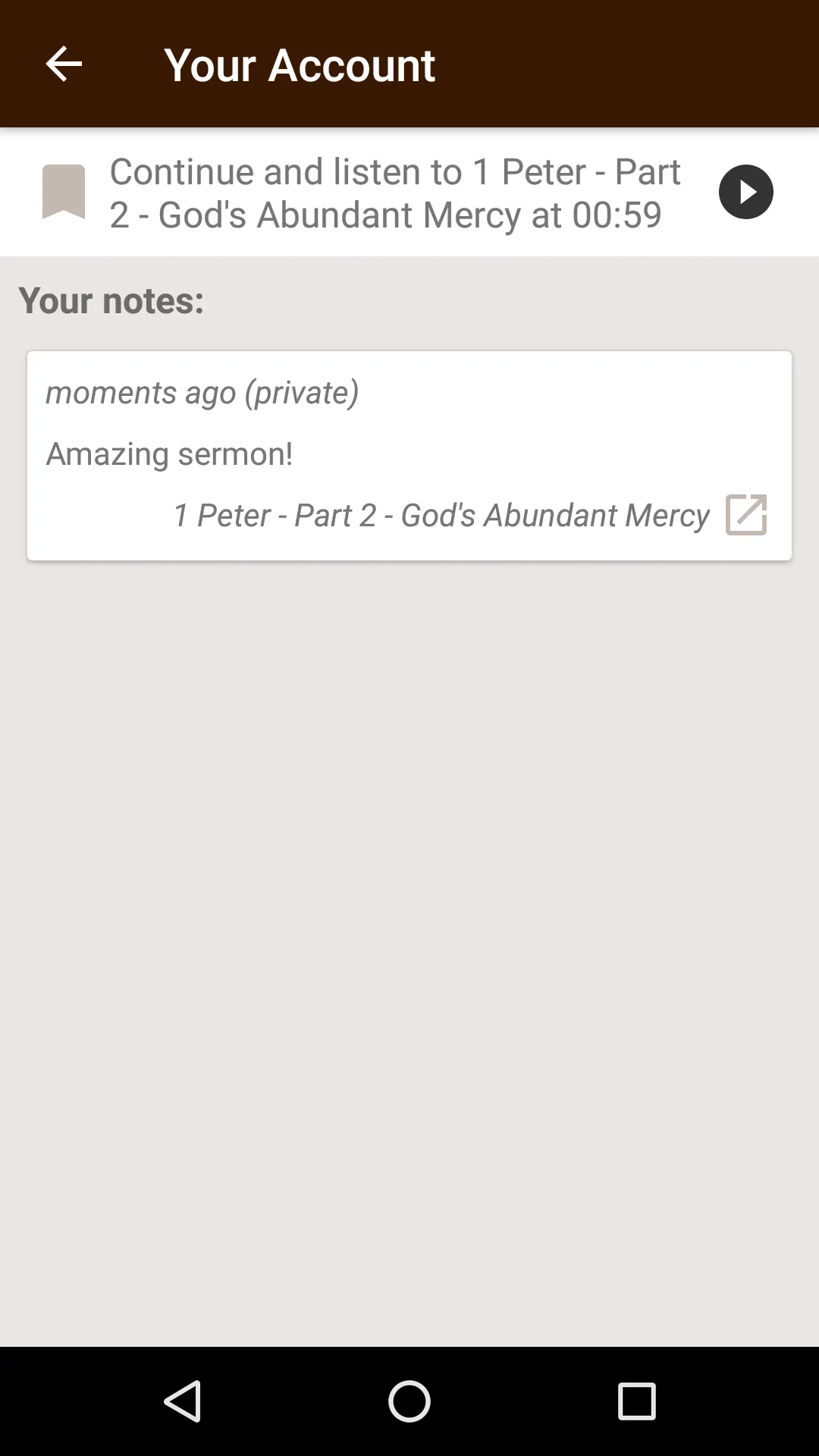
Task: Tap the 'Continue and listen' banner text
Action: point(396,192)
